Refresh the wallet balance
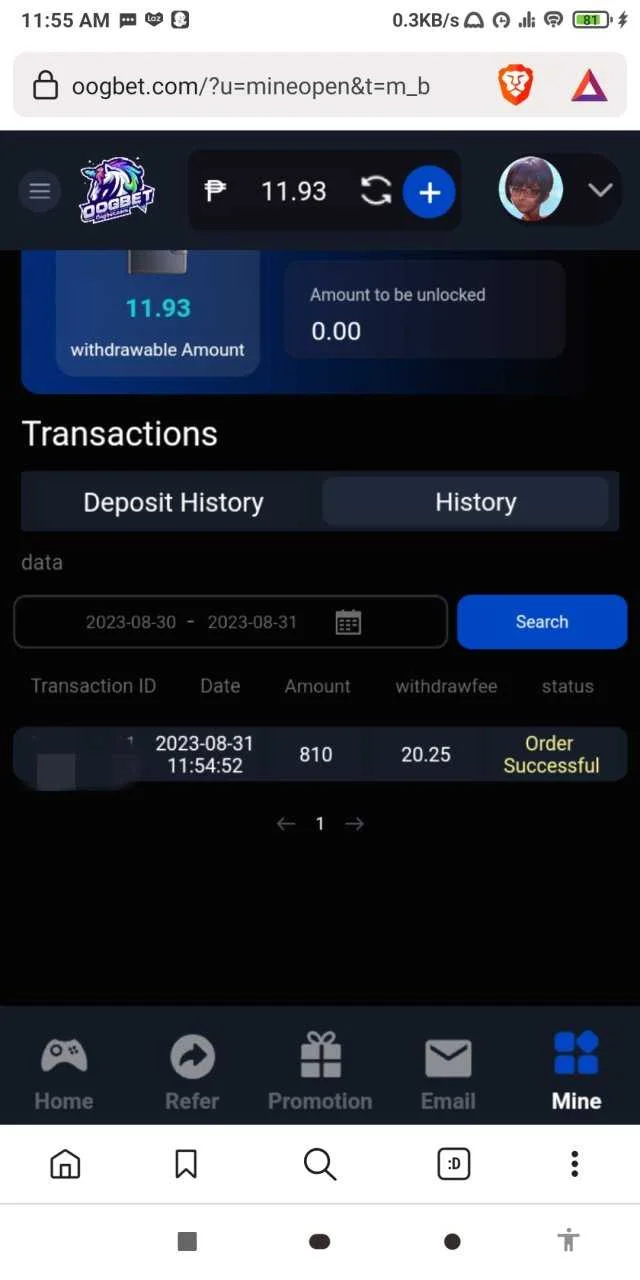This screenshot has height=1280, width=640. coord(375,190)
